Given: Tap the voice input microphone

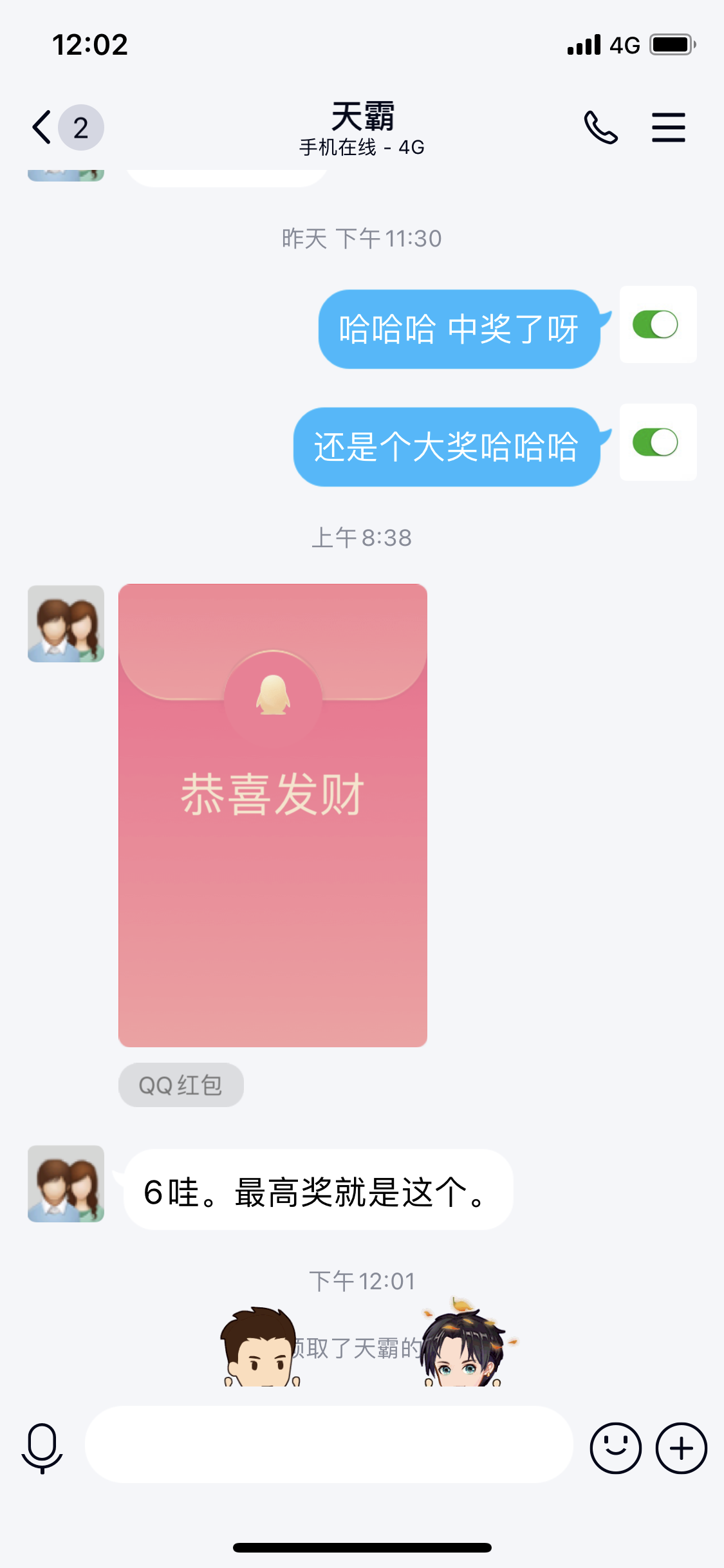Looking at the screenshot, I should (x=42, y=1447).
